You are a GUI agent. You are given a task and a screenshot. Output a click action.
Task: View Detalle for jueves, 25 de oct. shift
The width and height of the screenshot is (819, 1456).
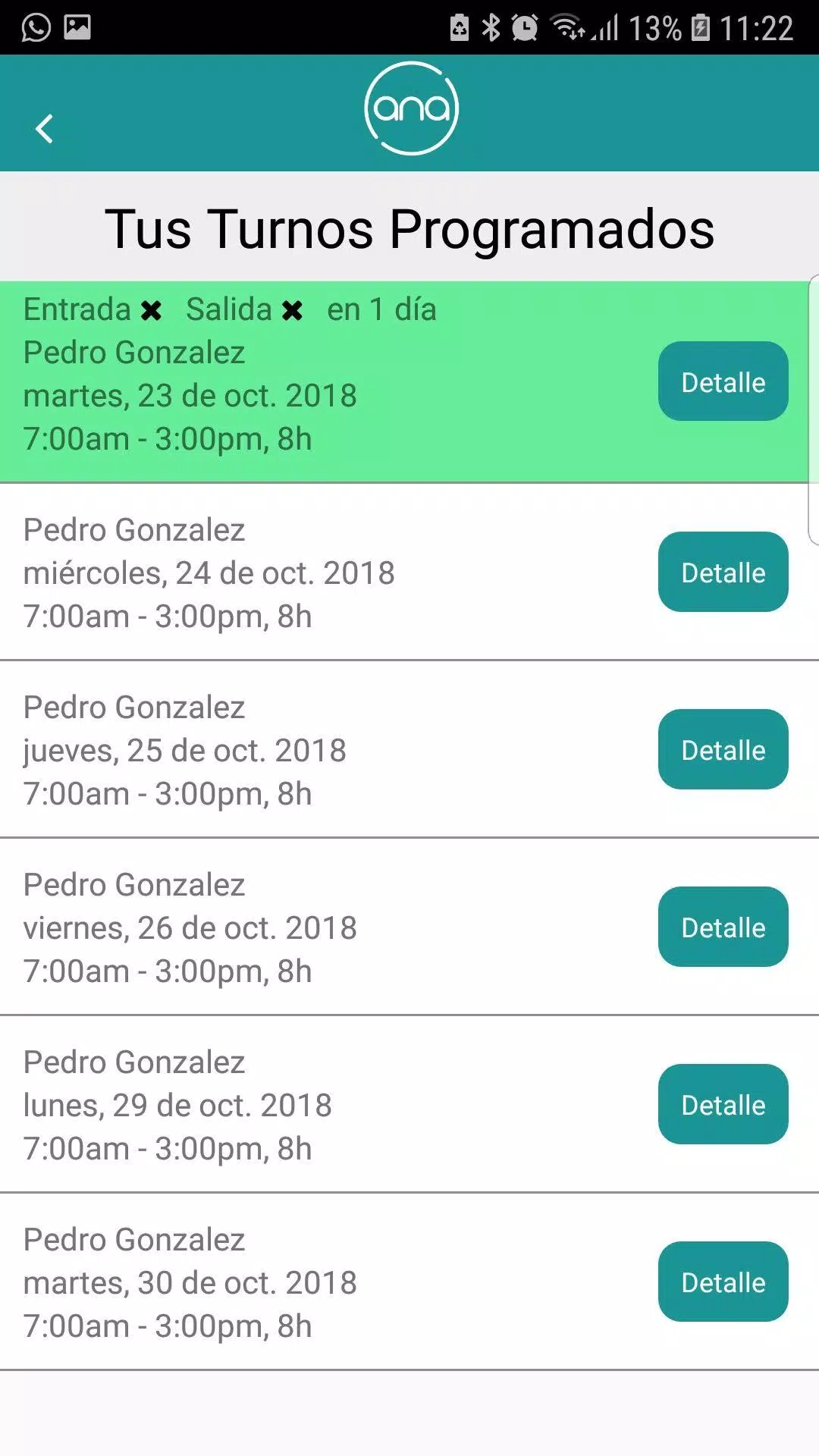[x=723, y=749]
